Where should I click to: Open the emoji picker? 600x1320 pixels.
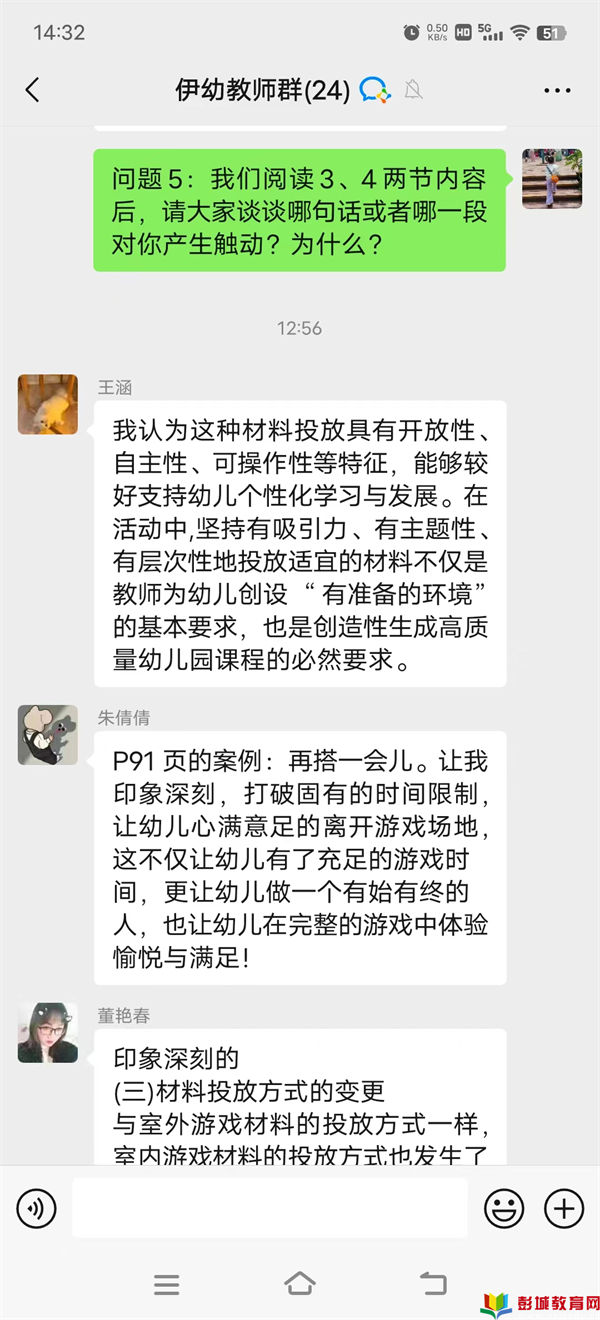504,1209
